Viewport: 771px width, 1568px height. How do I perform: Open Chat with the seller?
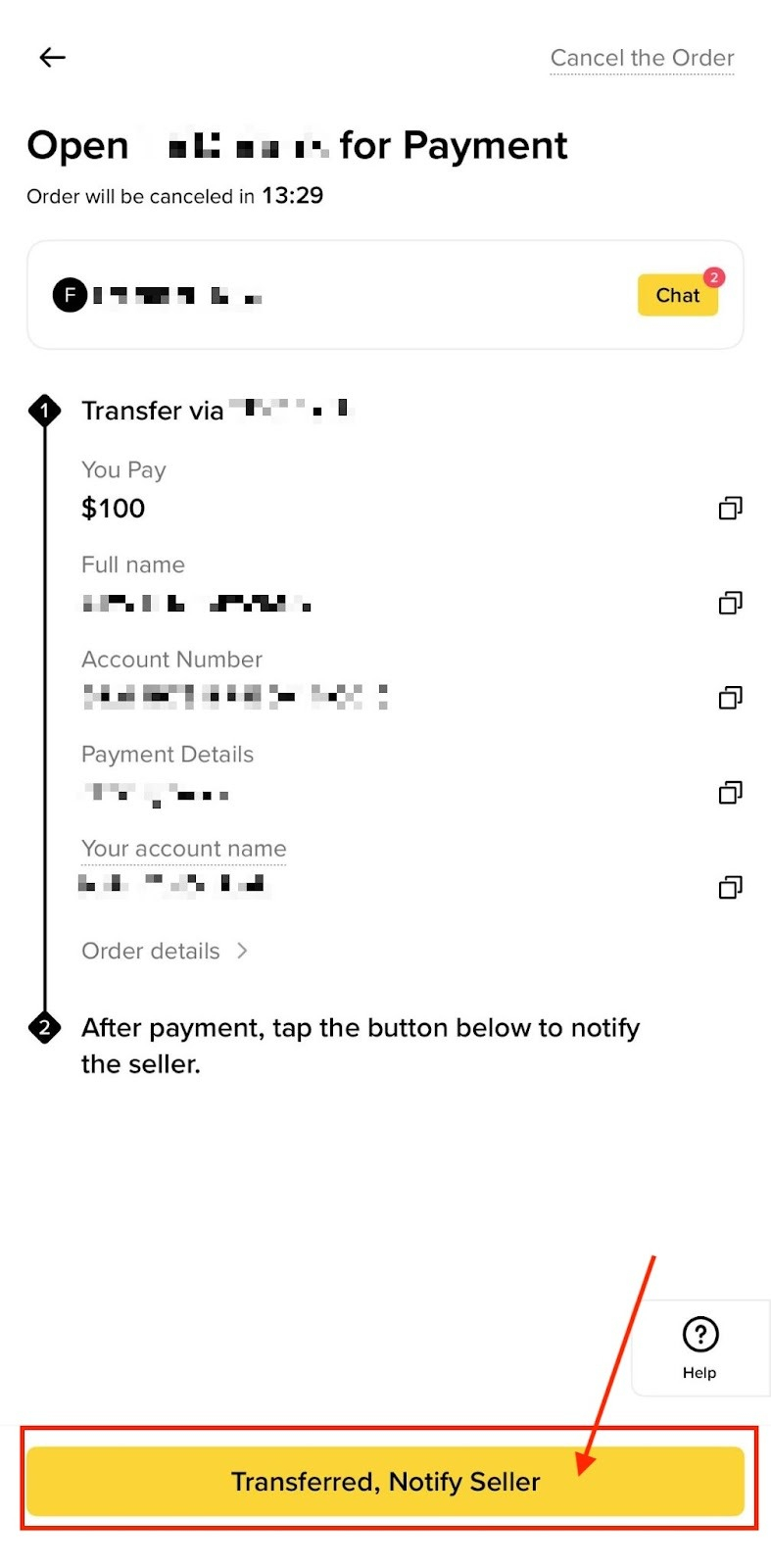coord(677,295)
